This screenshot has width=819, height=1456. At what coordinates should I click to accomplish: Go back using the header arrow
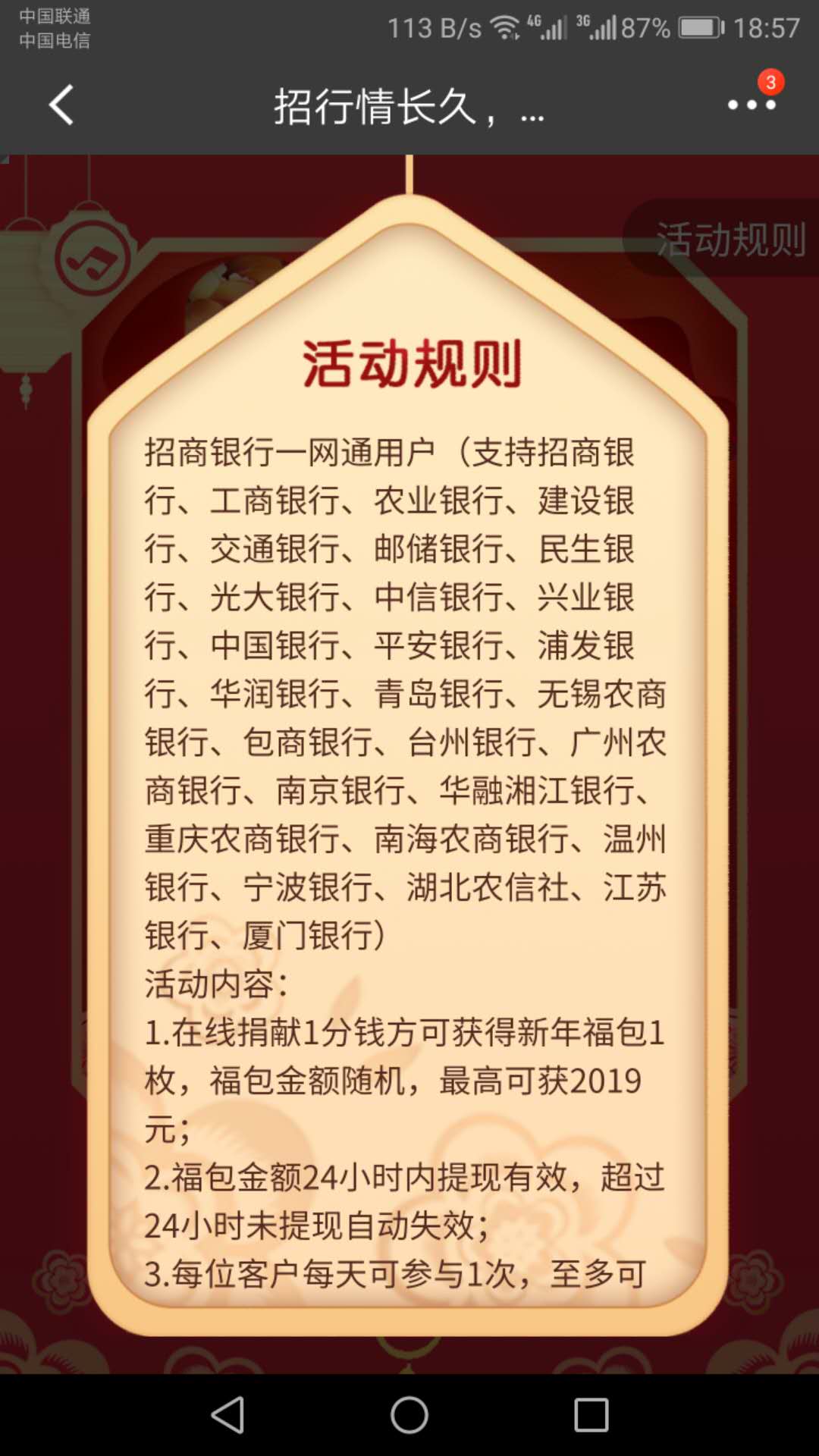(62, 105)
